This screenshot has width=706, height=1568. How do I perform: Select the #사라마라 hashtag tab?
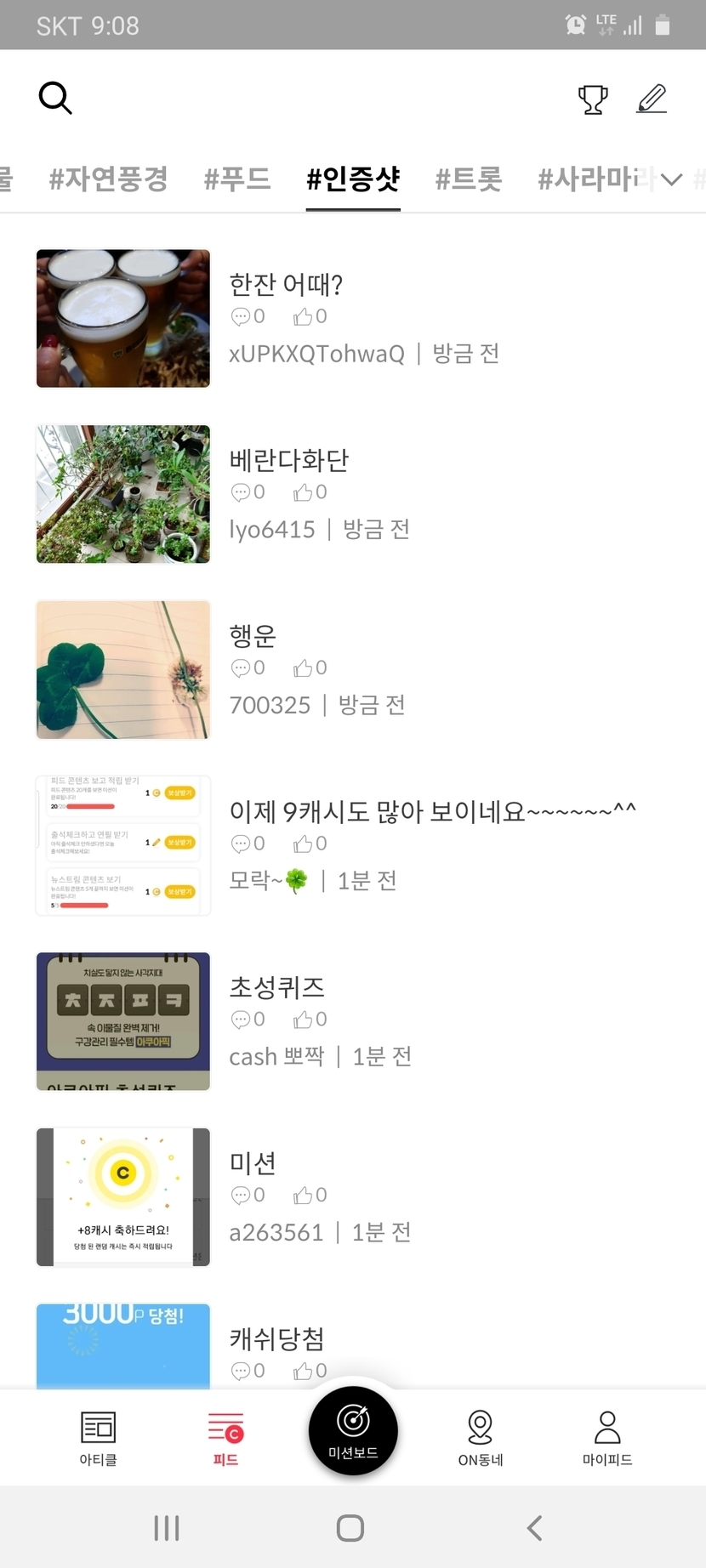[595, 179]
